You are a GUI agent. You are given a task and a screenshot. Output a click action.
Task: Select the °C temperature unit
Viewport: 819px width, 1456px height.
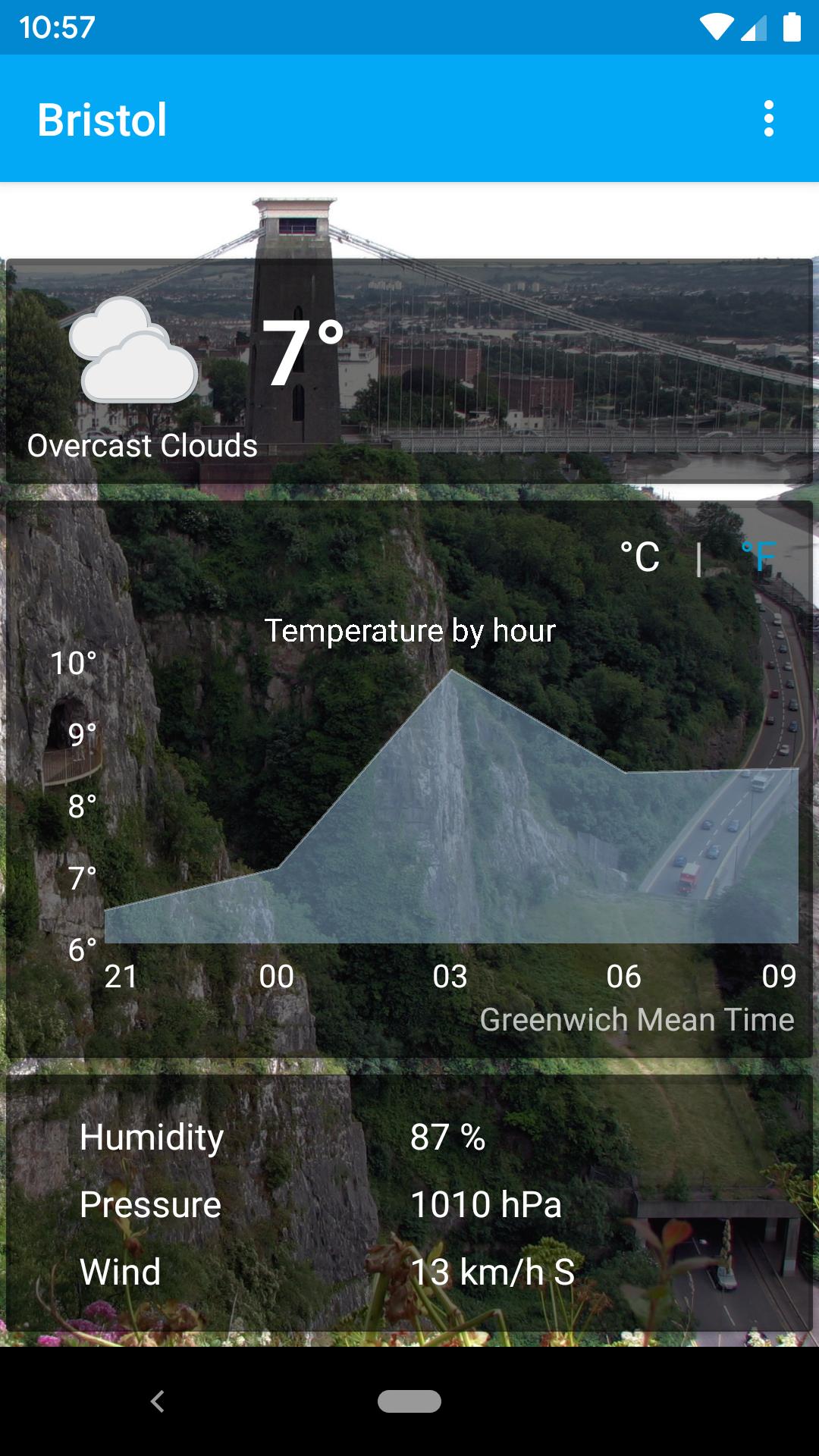pos(639,558)
